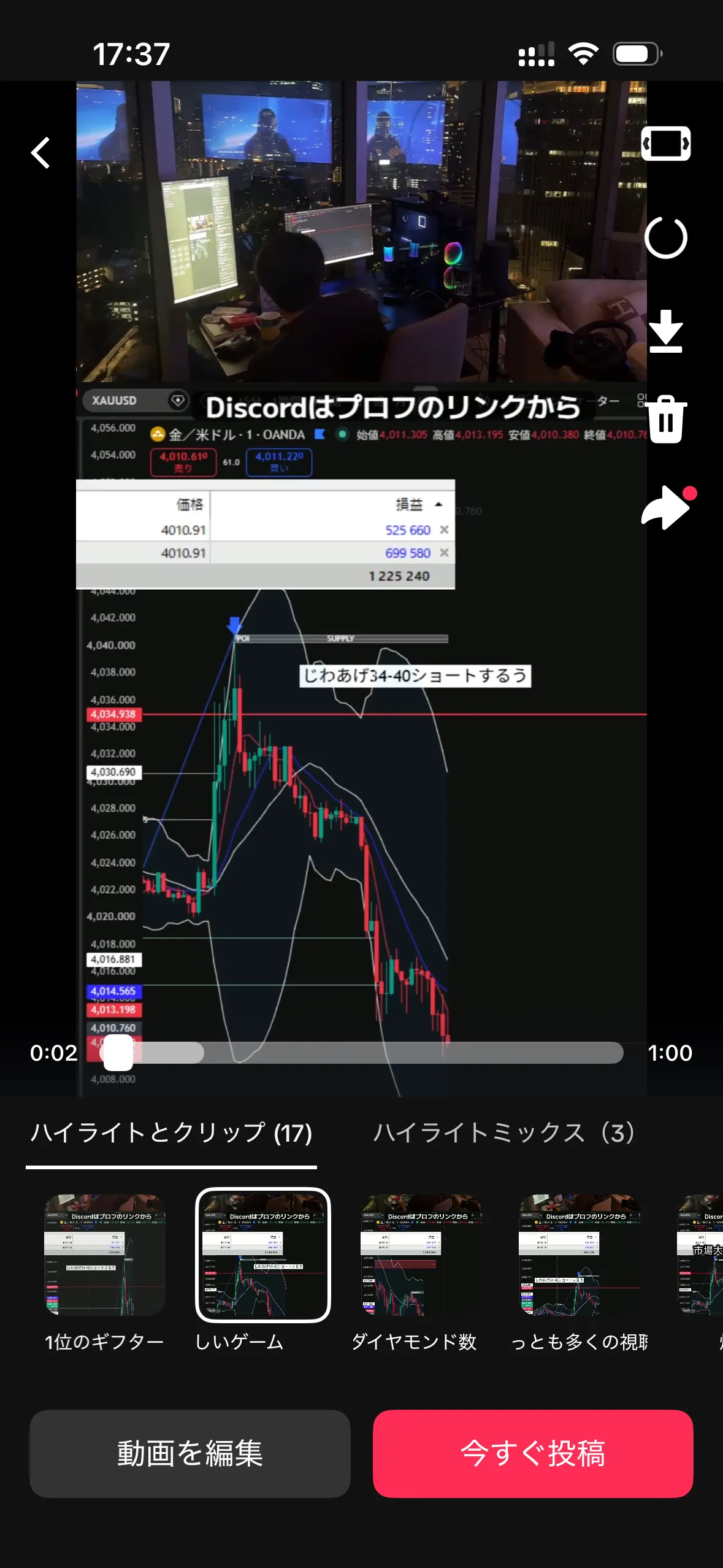
Task: Switch to ハイライトとクリップ tab
Action: (x=171, y=1132)
